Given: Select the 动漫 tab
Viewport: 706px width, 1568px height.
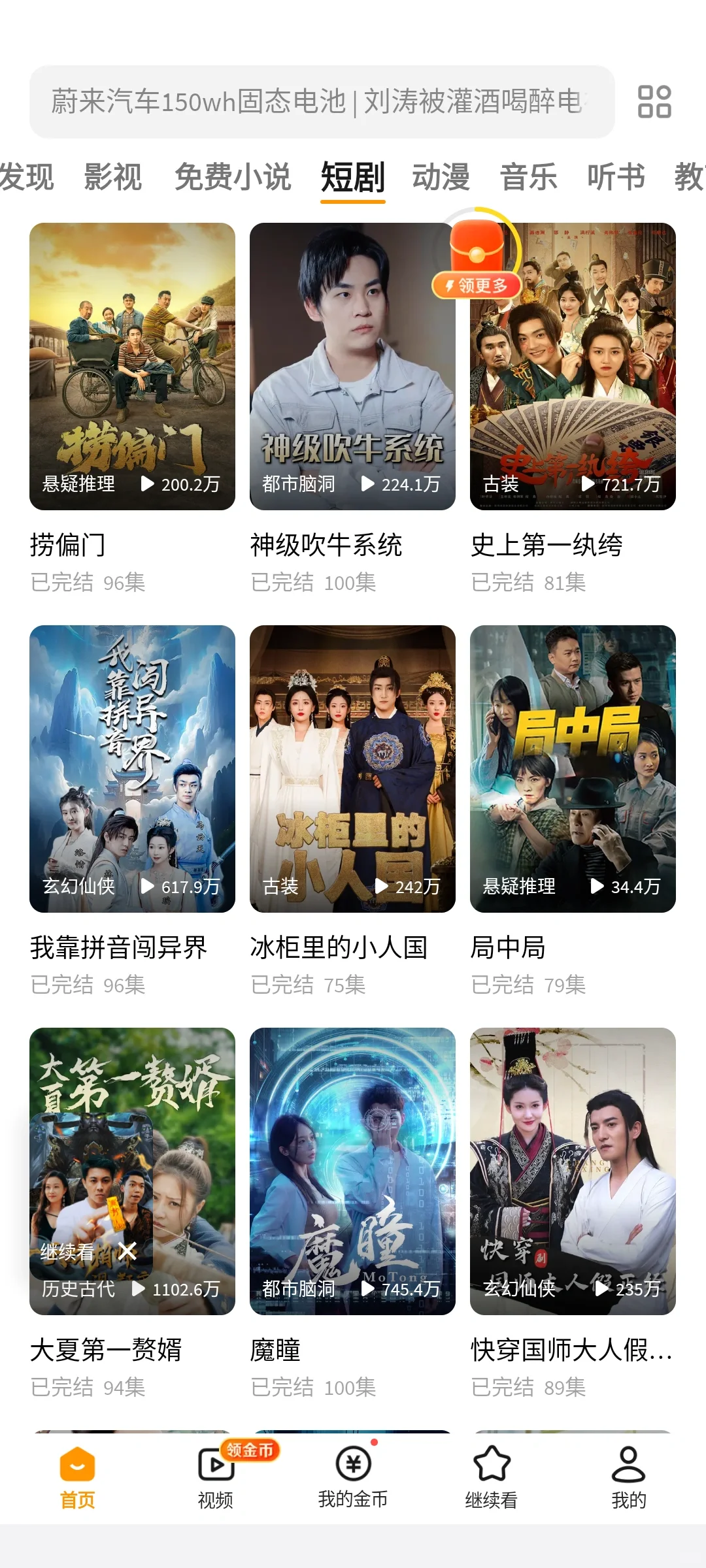Looking at the screenshot, I should tap(441, 177).
